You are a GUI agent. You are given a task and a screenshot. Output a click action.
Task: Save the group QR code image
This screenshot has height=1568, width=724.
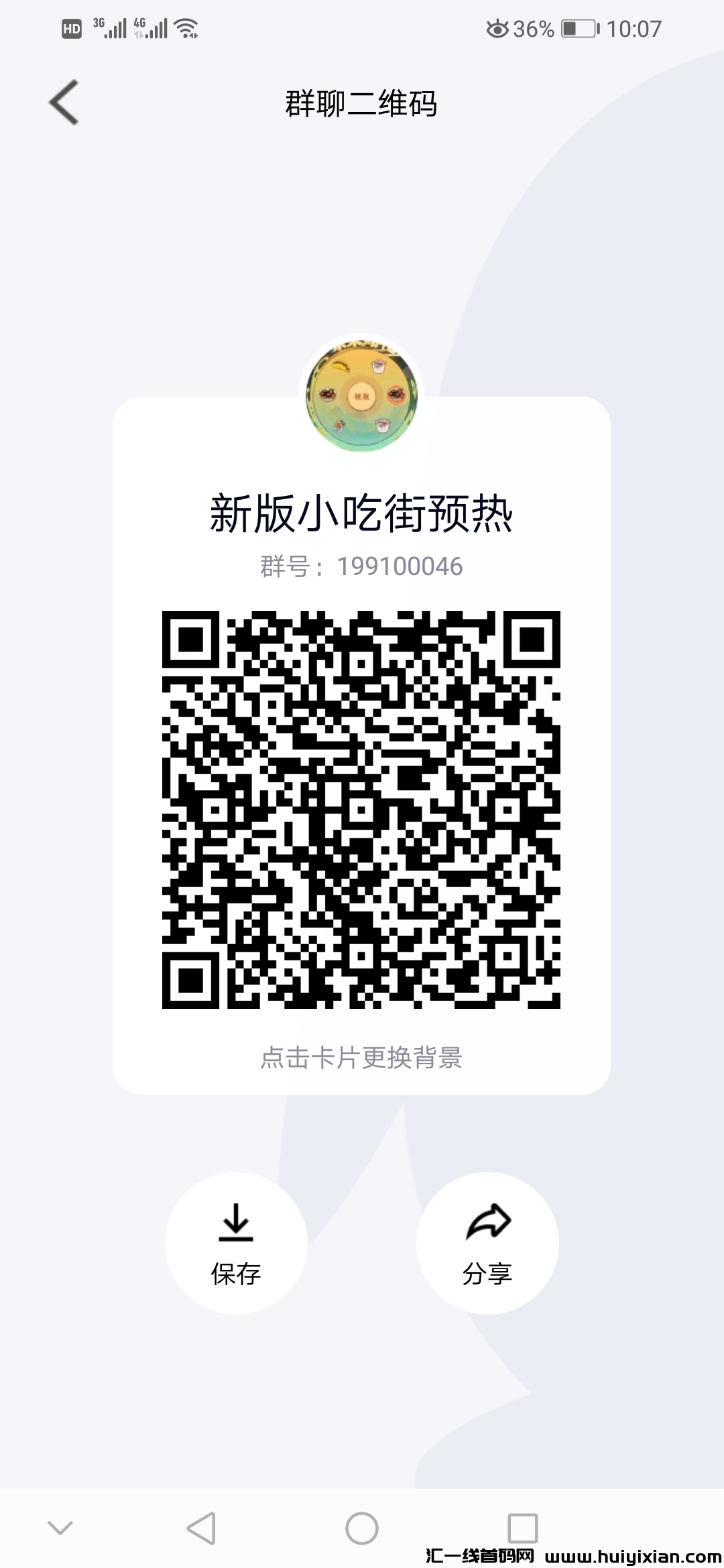236,1243
